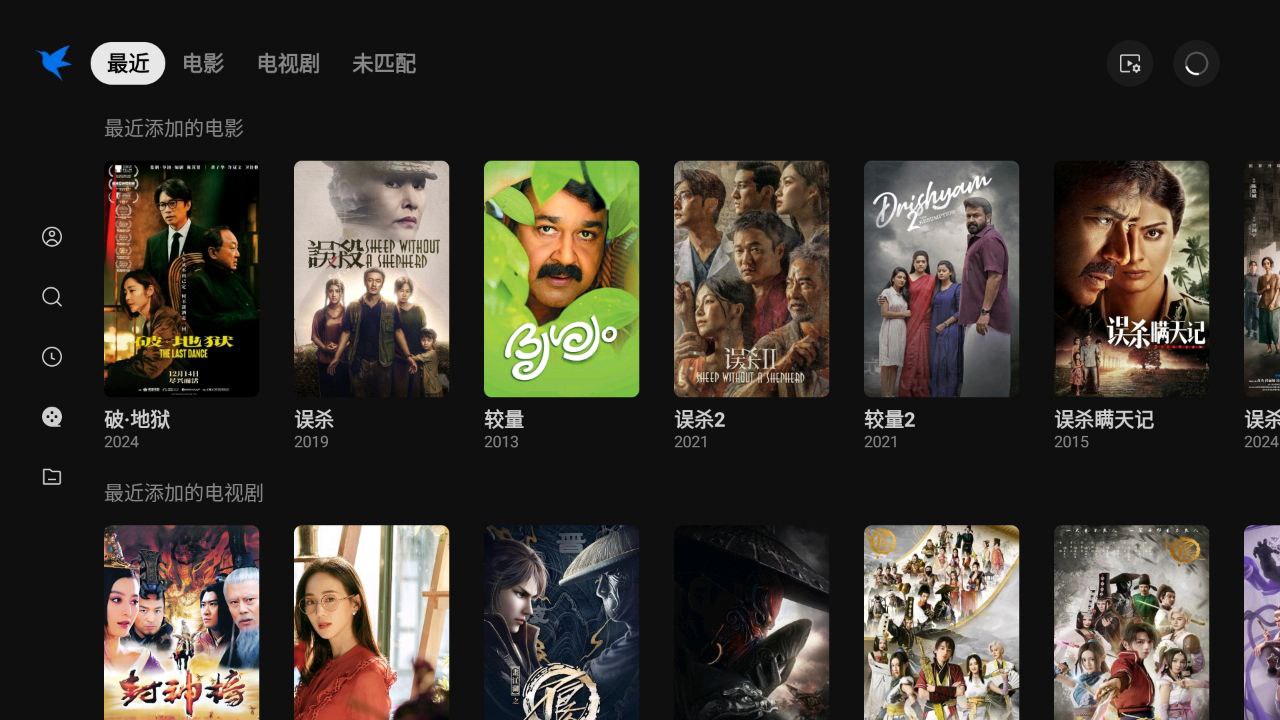Open watch history clock icon
Viewport: 1280px width, 720px height.
point(52,357)
